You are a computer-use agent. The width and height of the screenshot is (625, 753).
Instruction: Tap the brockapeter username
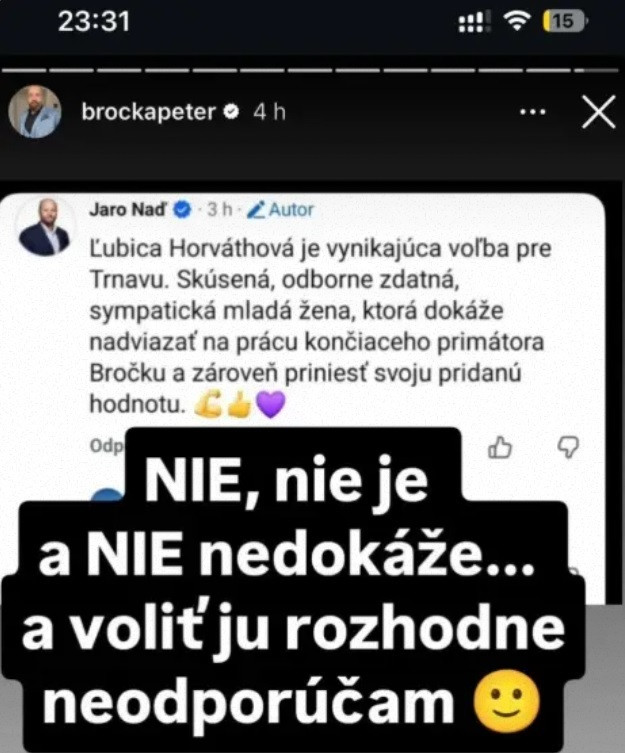(x=148, y=112)
